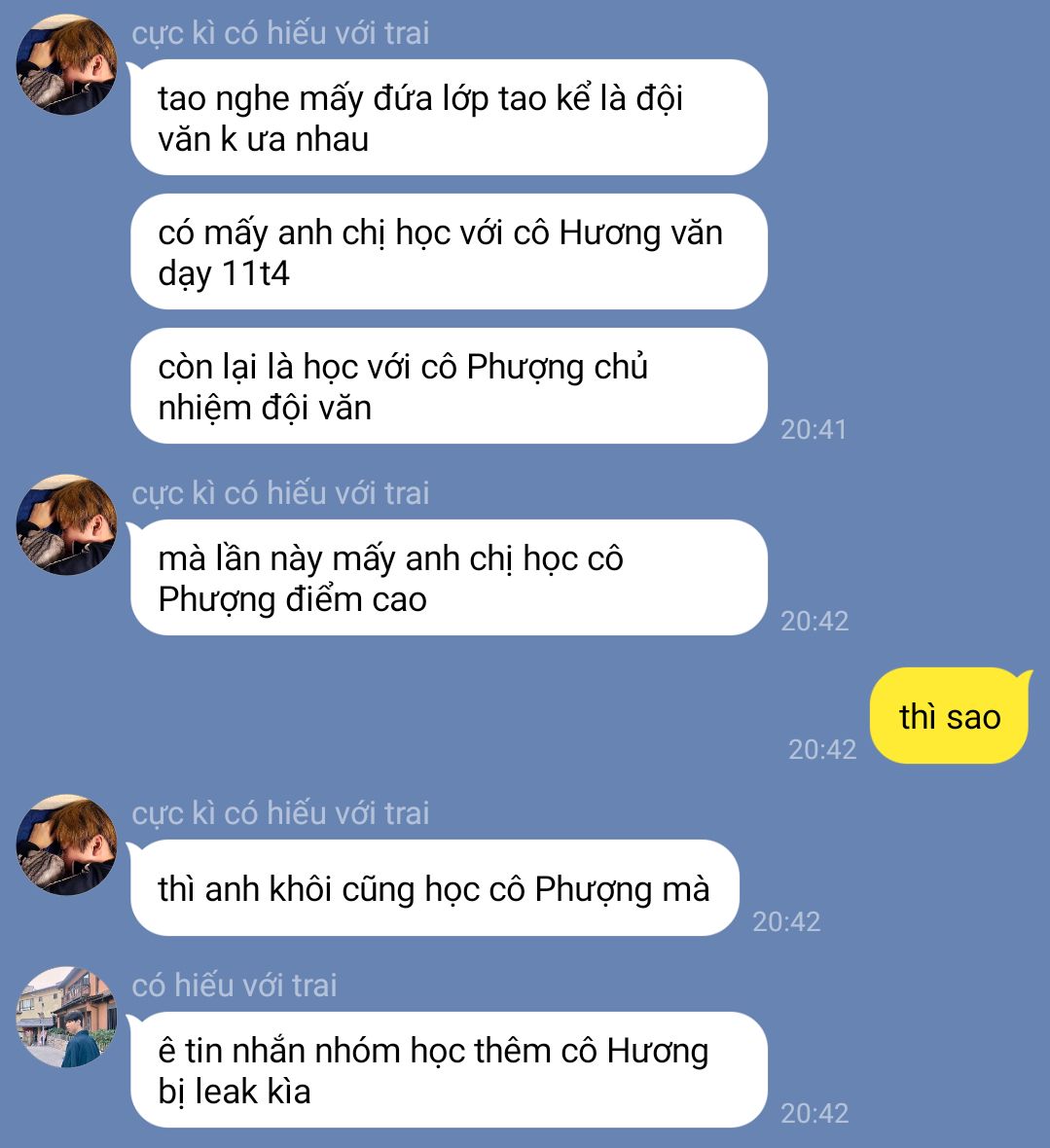The width and height of the screenshot is (1050, 1148).
Task: Open avatar beside 'tao nghe mấy đứa' message
Action: coord(66,64)
